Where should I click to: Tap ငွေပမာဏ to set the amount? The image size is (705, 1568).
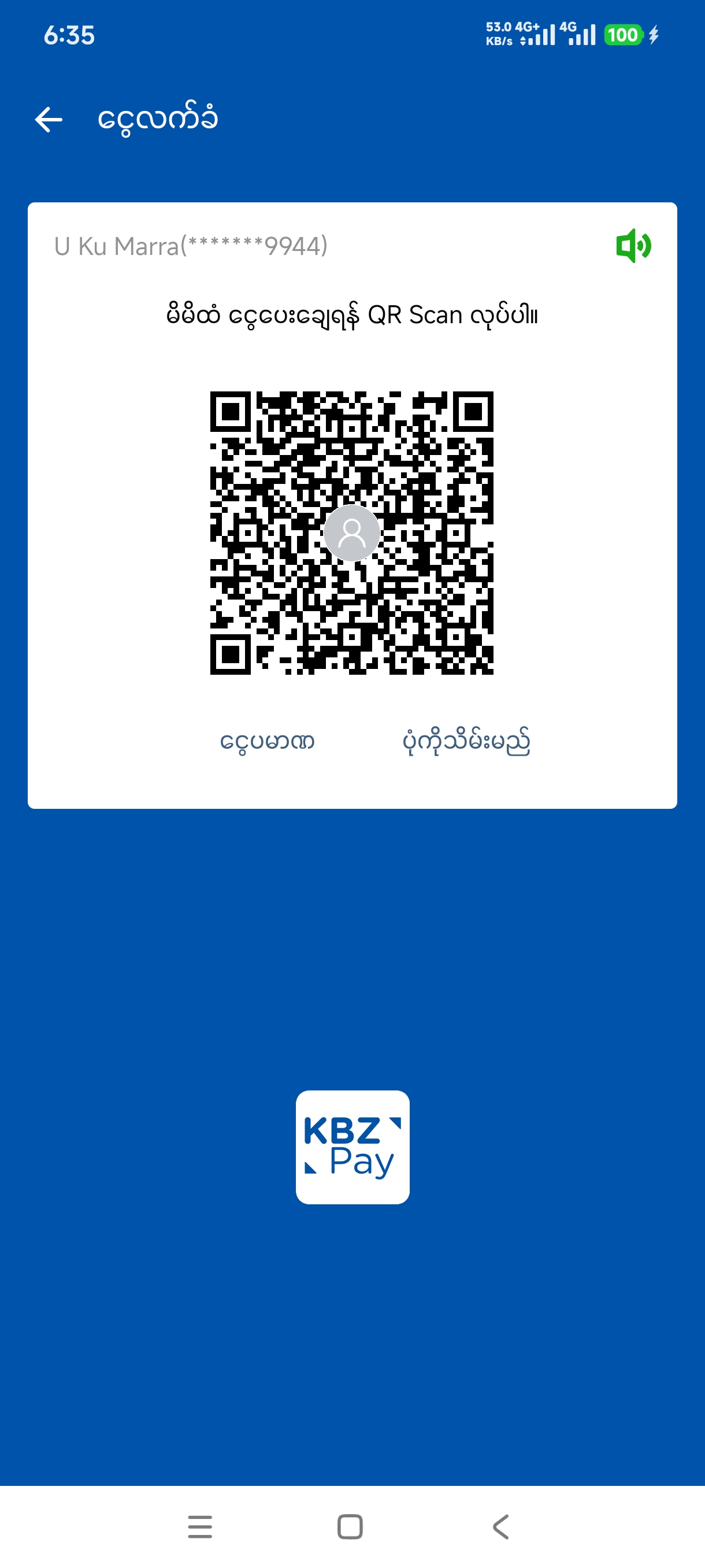(x=267, y=741)
